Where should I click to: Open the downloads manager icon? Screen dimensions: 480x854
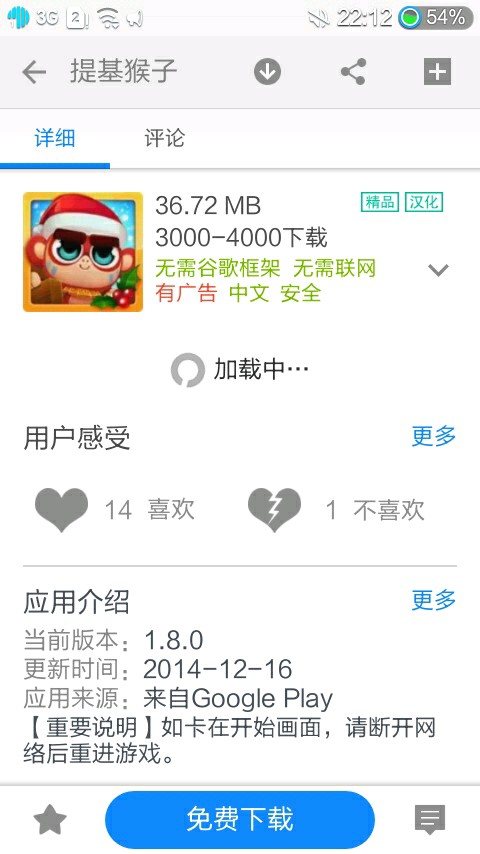coord(267,71)
